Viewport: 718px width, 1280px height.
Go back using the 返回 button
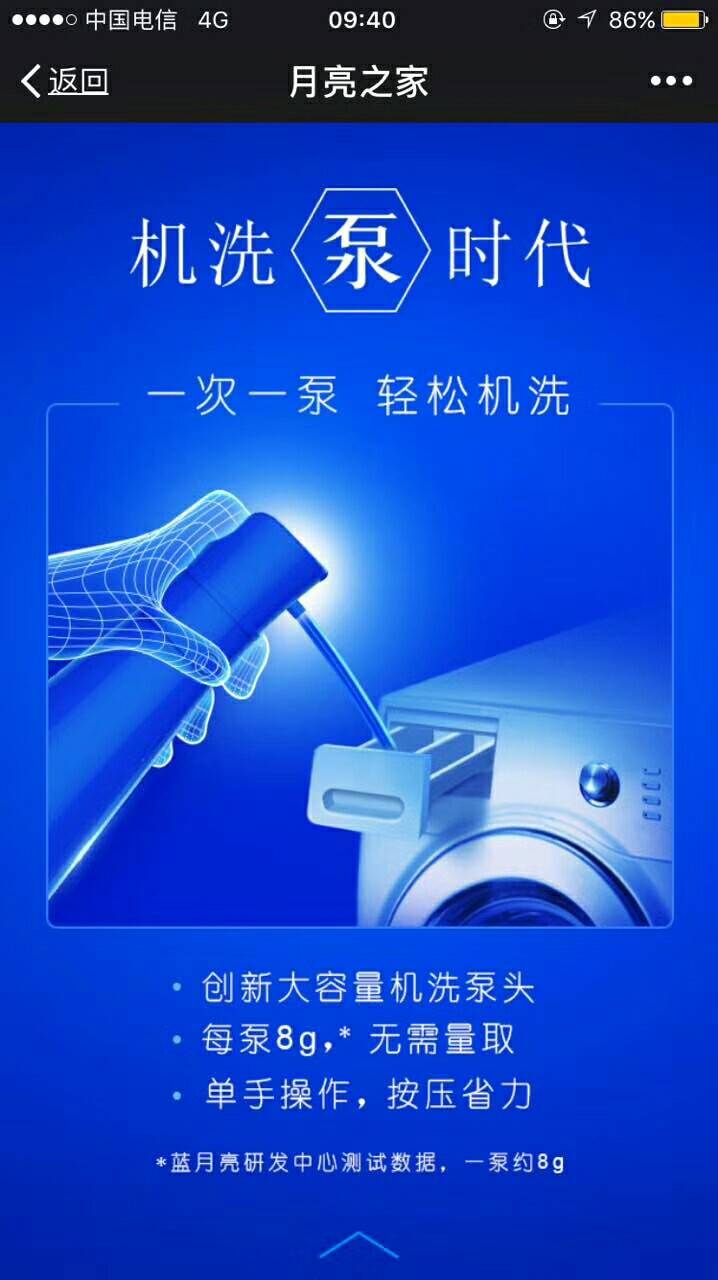[65, 81]
